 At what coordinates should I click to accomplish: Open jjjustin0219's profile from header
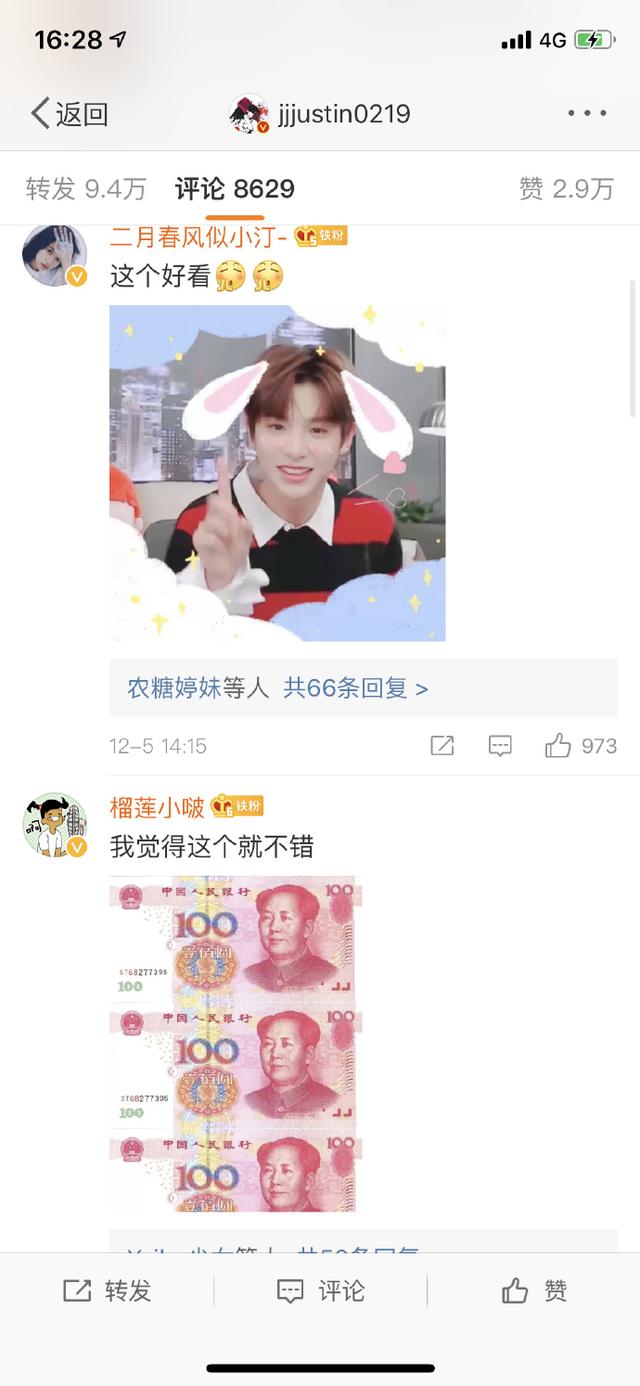[320, 114]
